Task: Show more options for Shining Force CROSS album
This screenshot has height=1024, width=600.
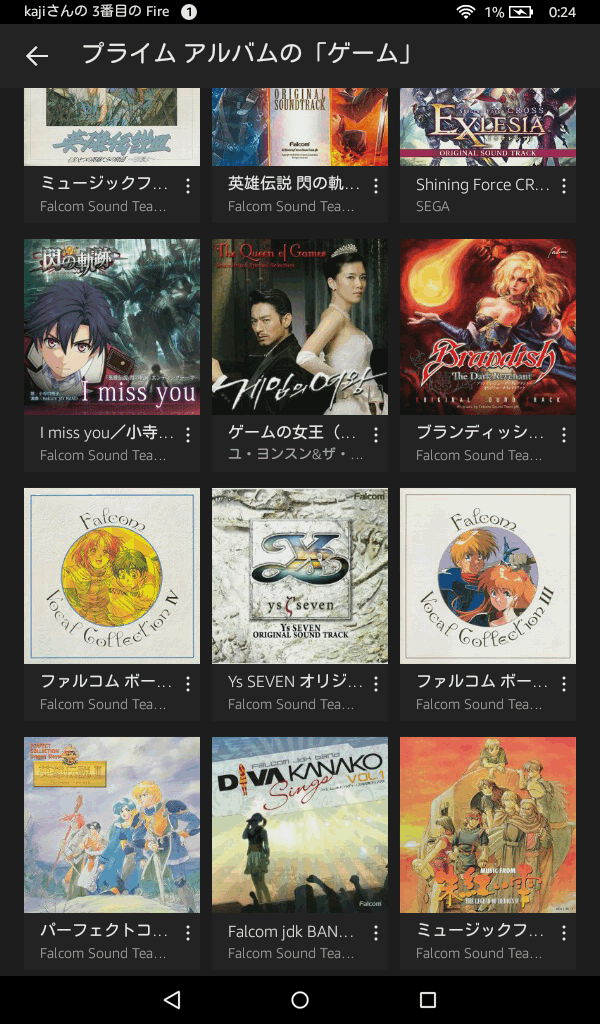Action: coord(564,186)
